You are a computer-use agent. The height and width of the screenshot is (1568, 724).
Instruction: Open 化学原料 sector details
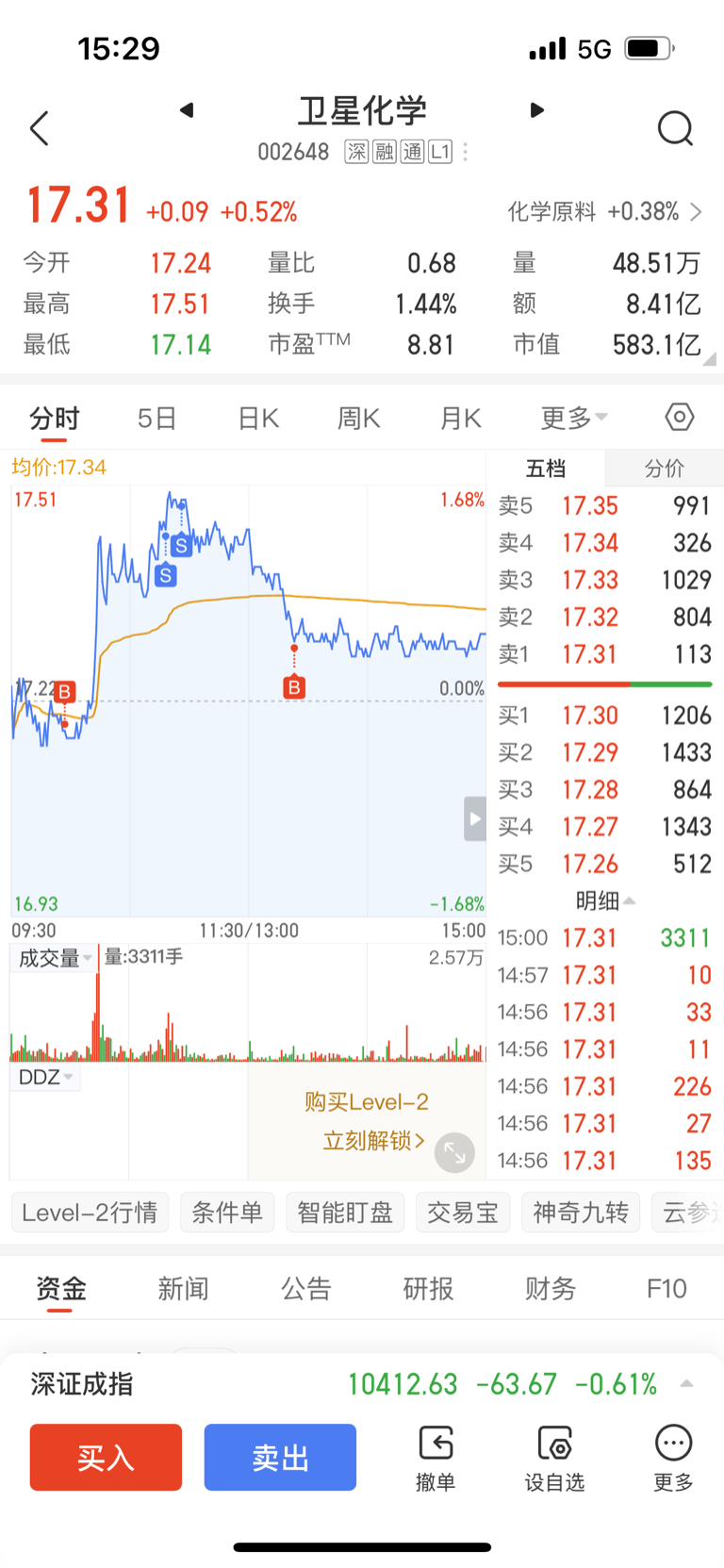click(604, 211)
